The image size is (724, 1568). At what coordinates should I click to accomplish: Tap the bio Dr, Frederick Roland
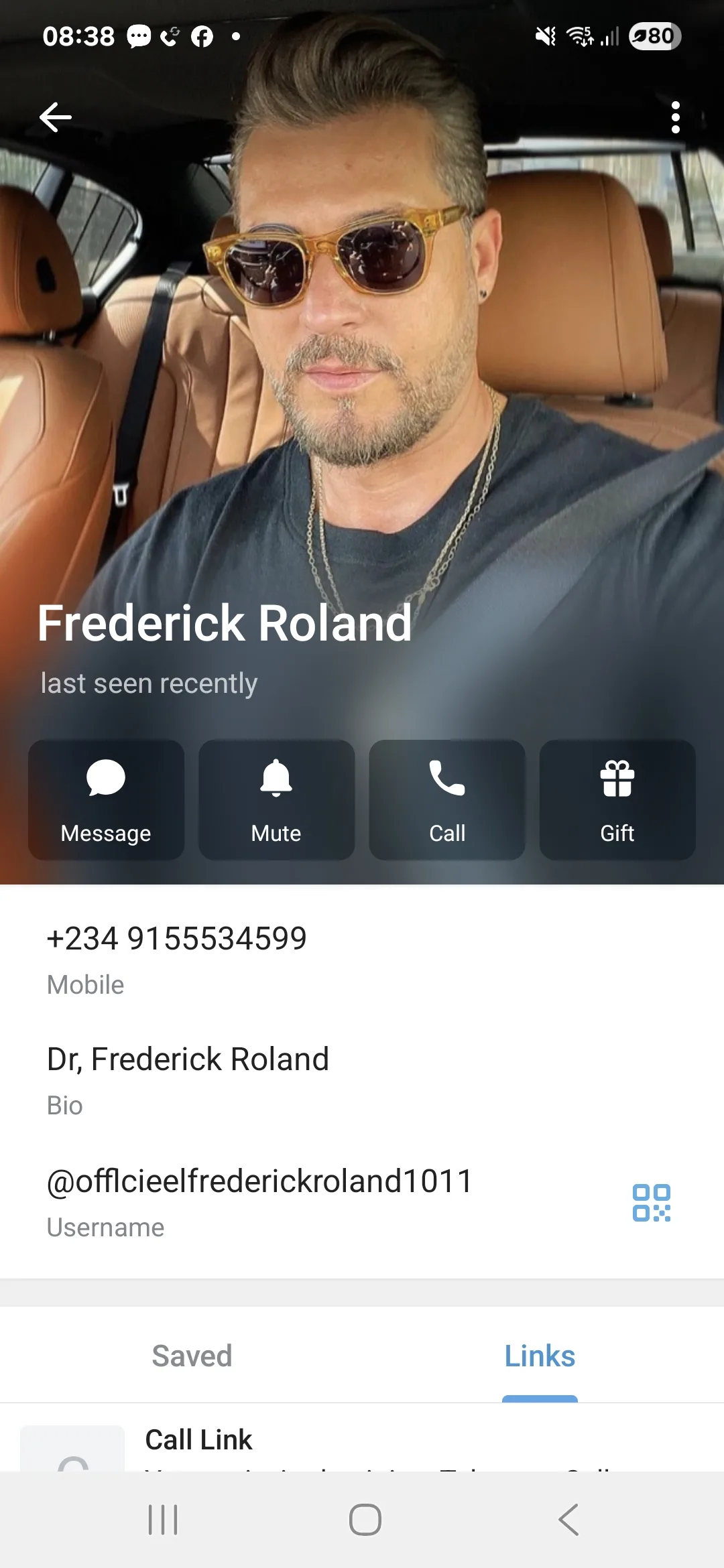(188, 1060)
